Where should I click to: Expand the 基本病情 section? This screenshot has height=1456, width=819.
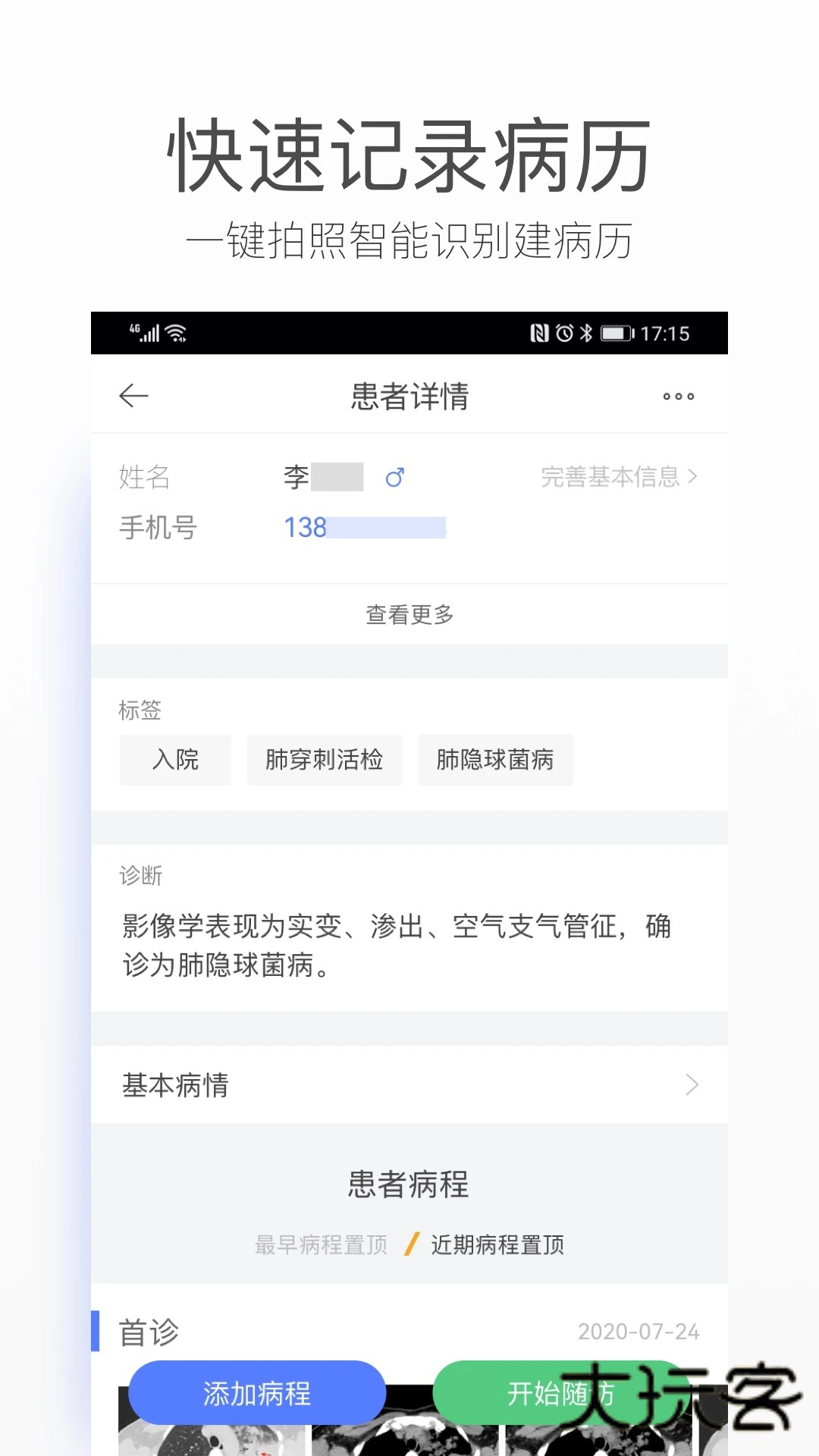409,1086
